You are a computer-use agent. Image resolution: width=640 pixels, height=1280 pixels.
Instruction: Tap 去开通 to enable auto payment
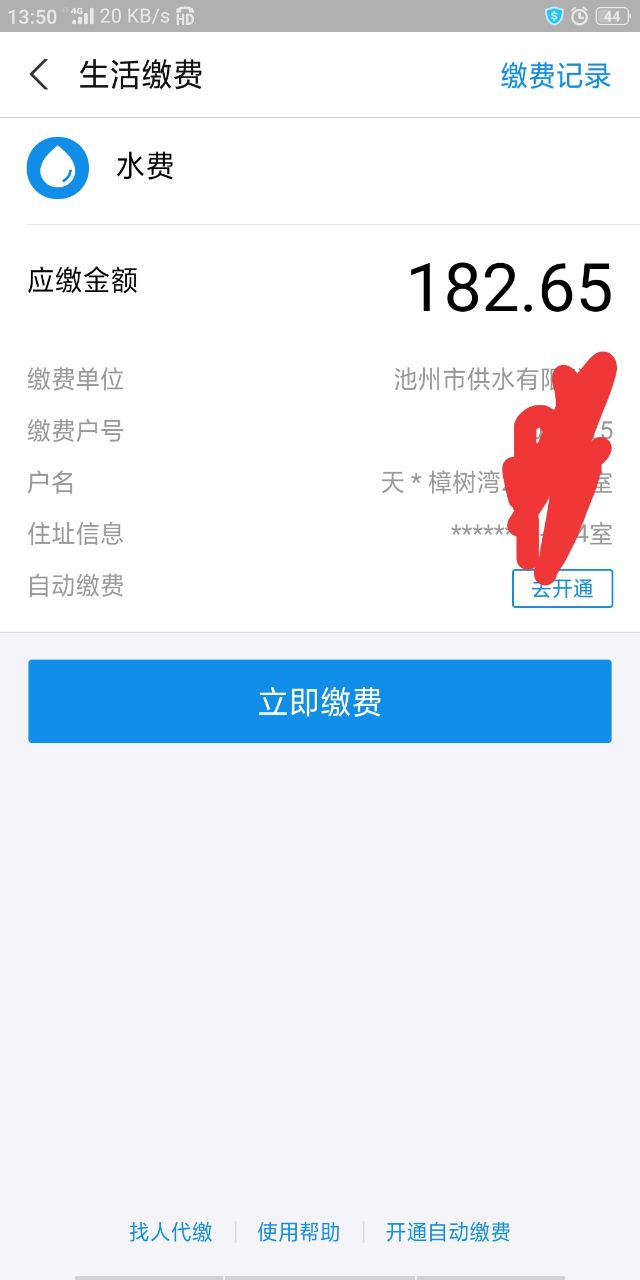562,589
